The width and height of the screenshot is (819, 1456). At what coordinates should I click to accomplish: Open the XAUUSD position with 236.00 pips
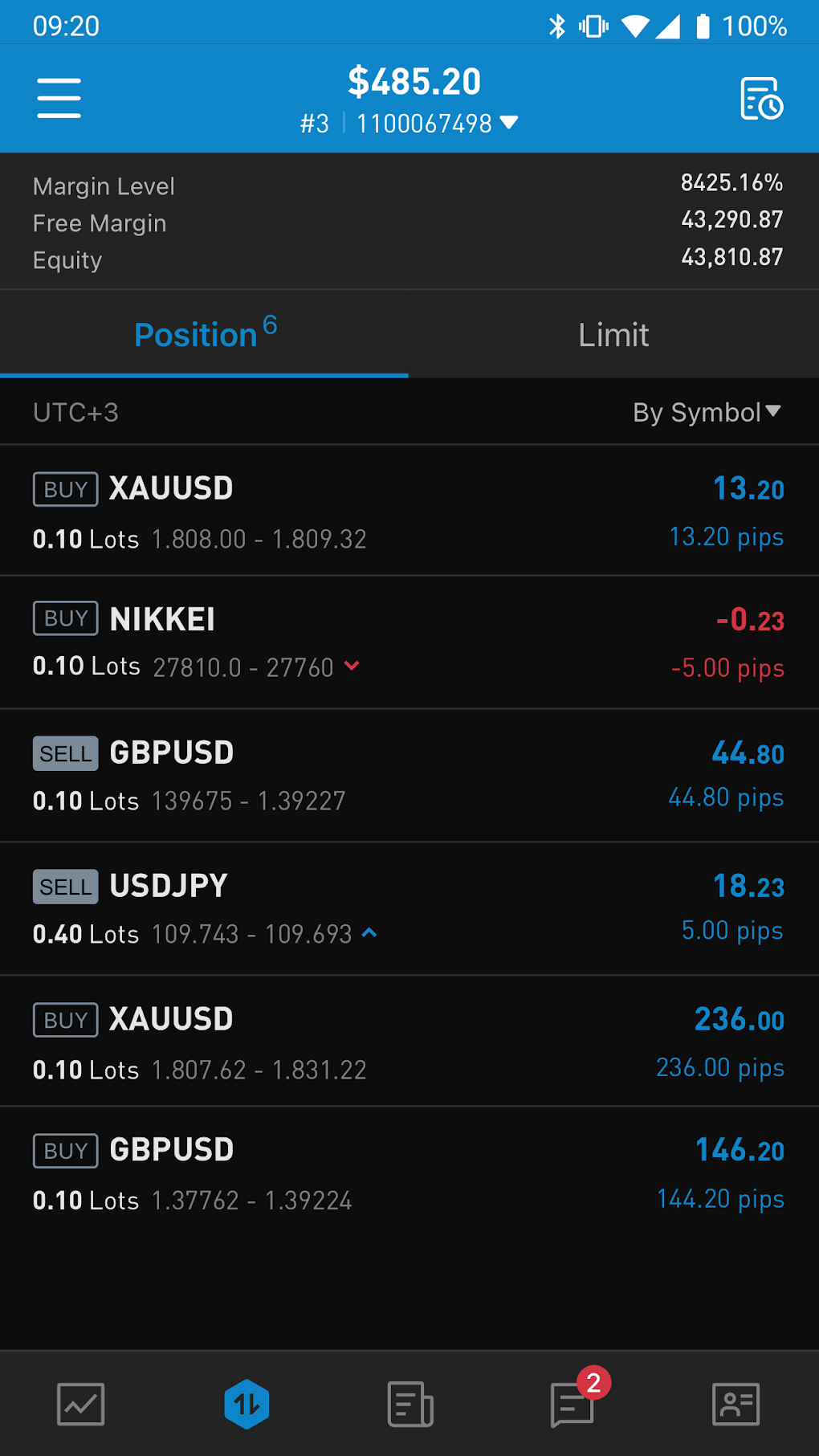(409, 1042)
